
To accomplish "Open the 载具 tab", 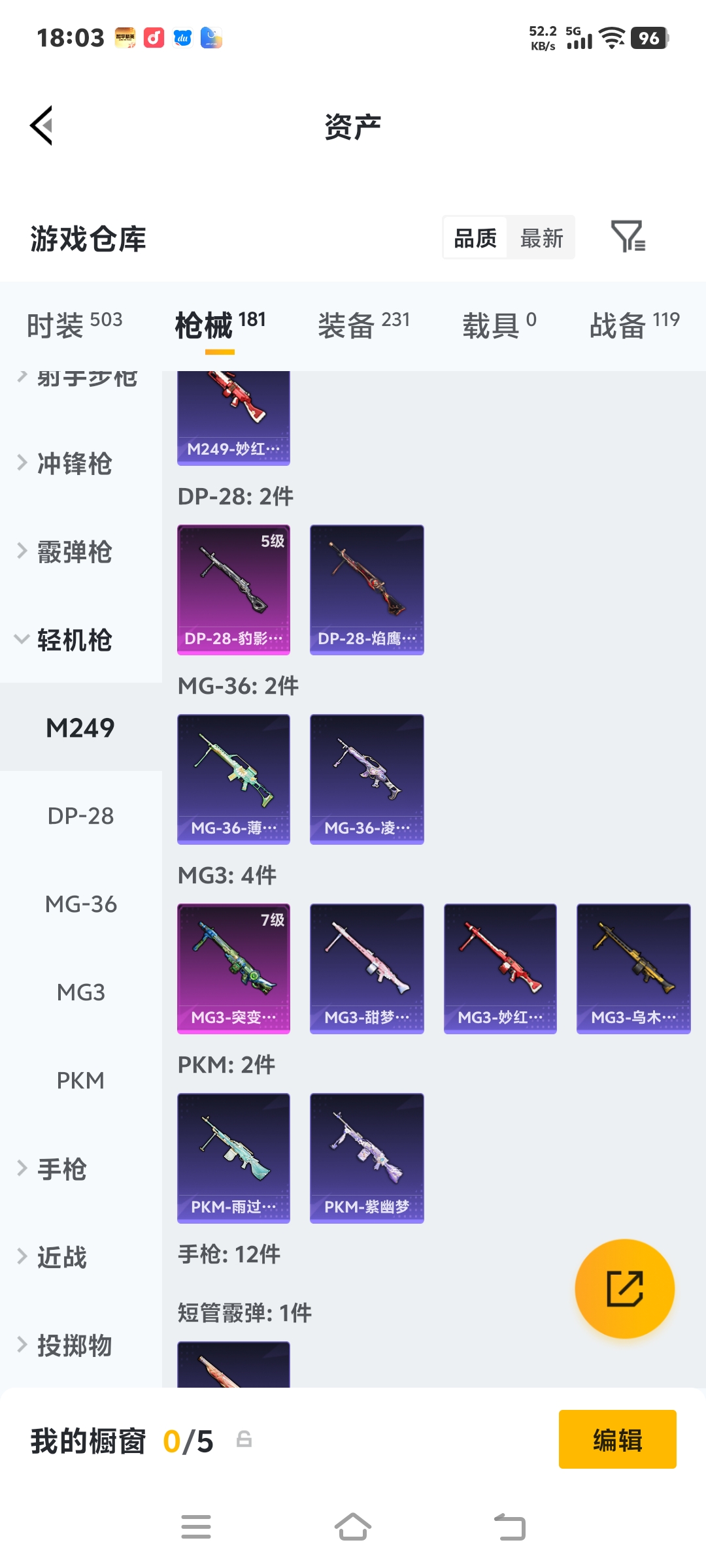I will click(499, 324).
